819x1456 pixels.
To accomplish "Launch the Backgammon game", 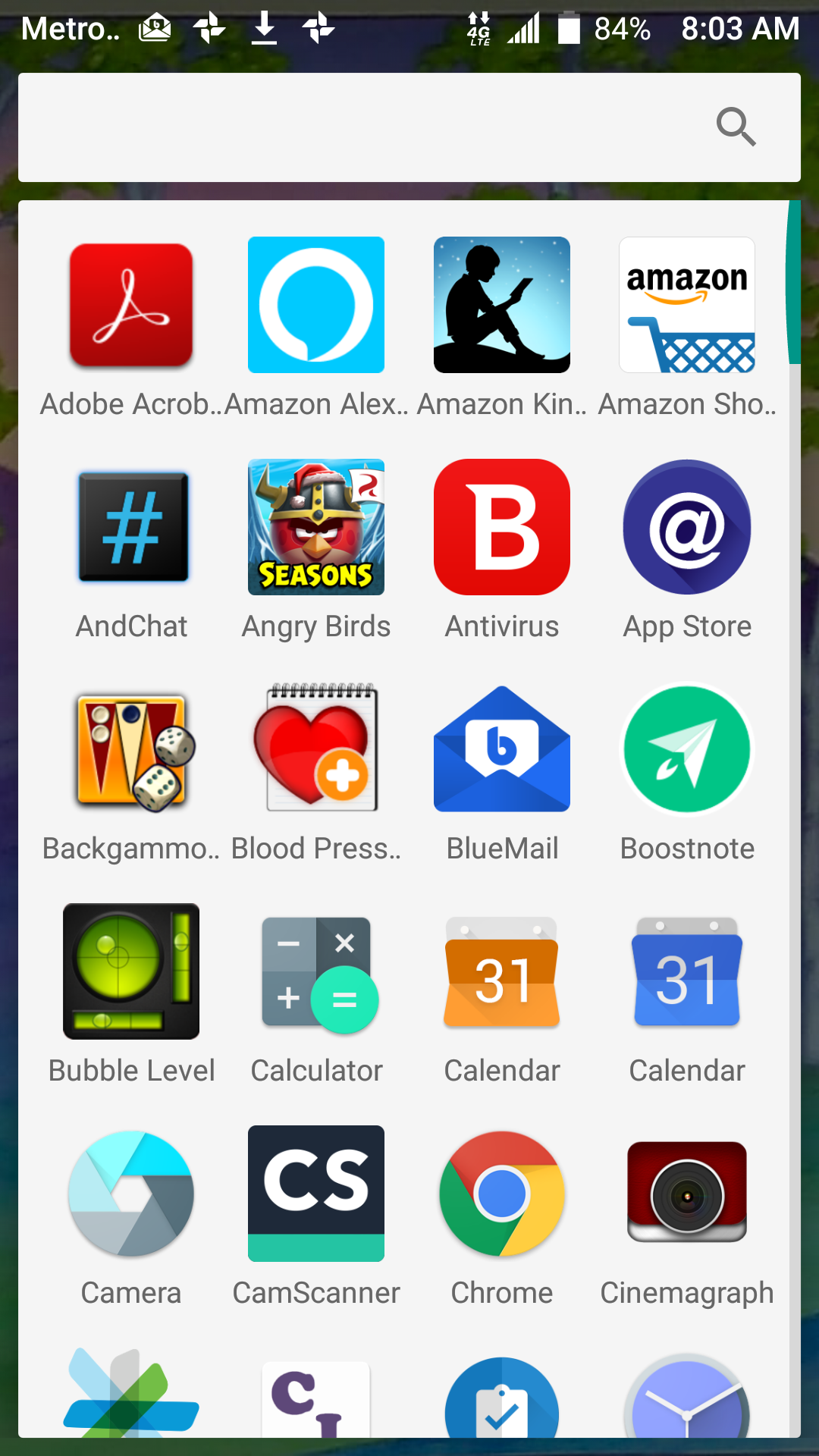I will (x=131, y=749).
